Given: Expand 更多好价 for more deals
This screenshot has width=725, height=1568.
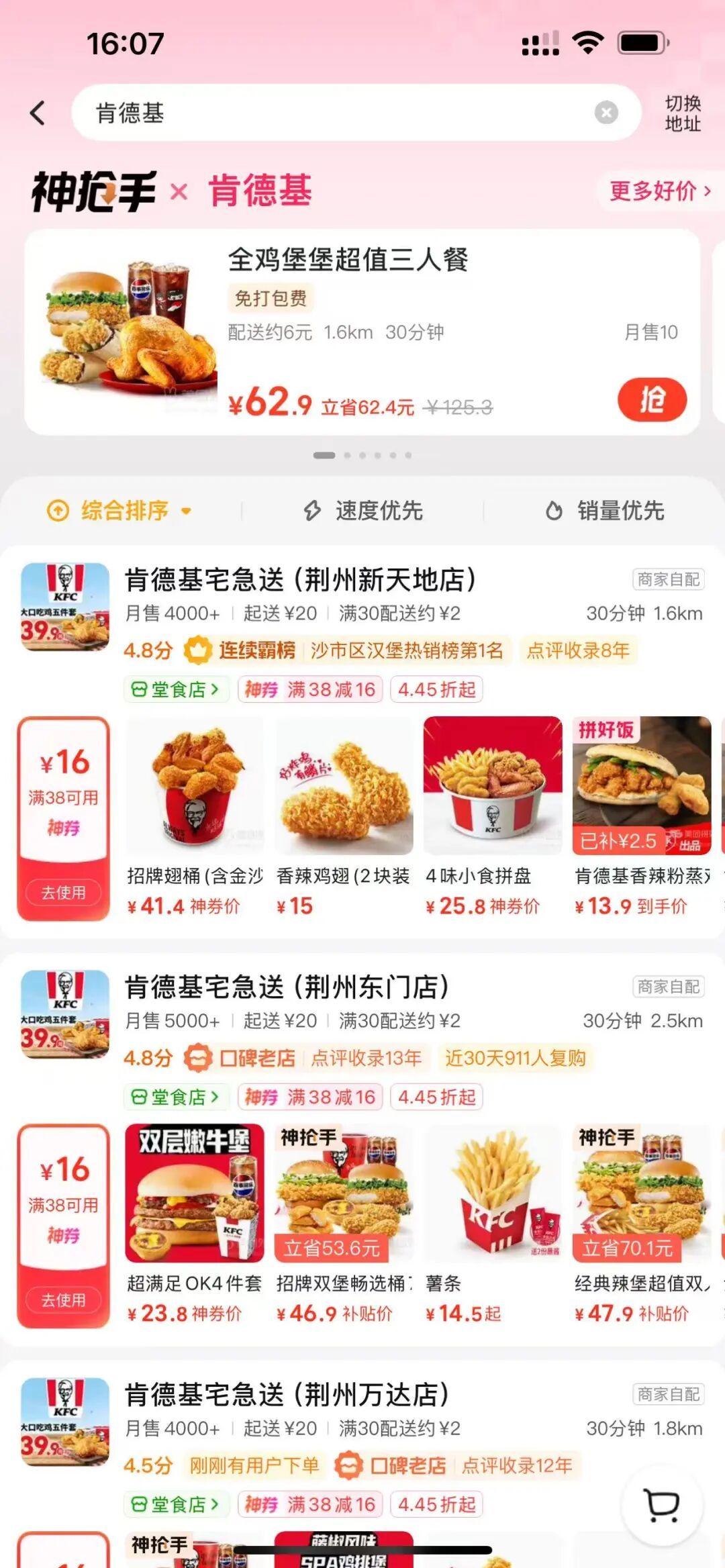Looking at the screenshot, I should pyautogui.click(x=659, y=191).
